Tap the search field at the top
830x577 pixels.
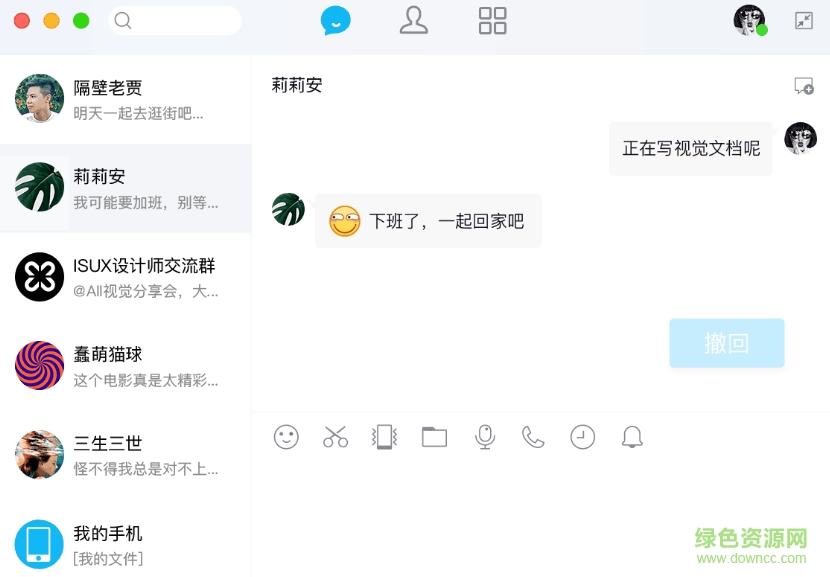pos(175,21)
